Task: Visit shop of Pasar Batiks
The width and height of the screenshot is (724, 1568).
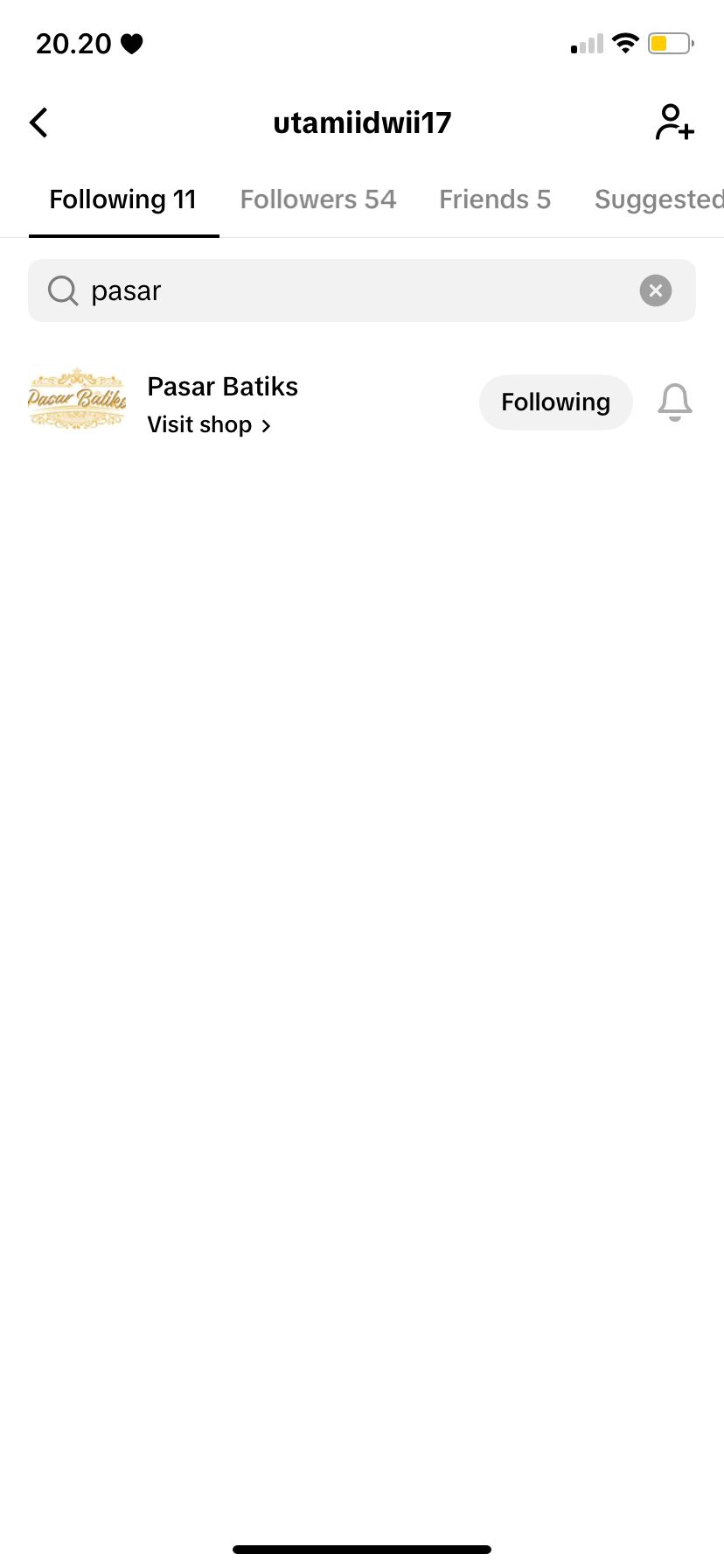Action: tap(209, 425)
